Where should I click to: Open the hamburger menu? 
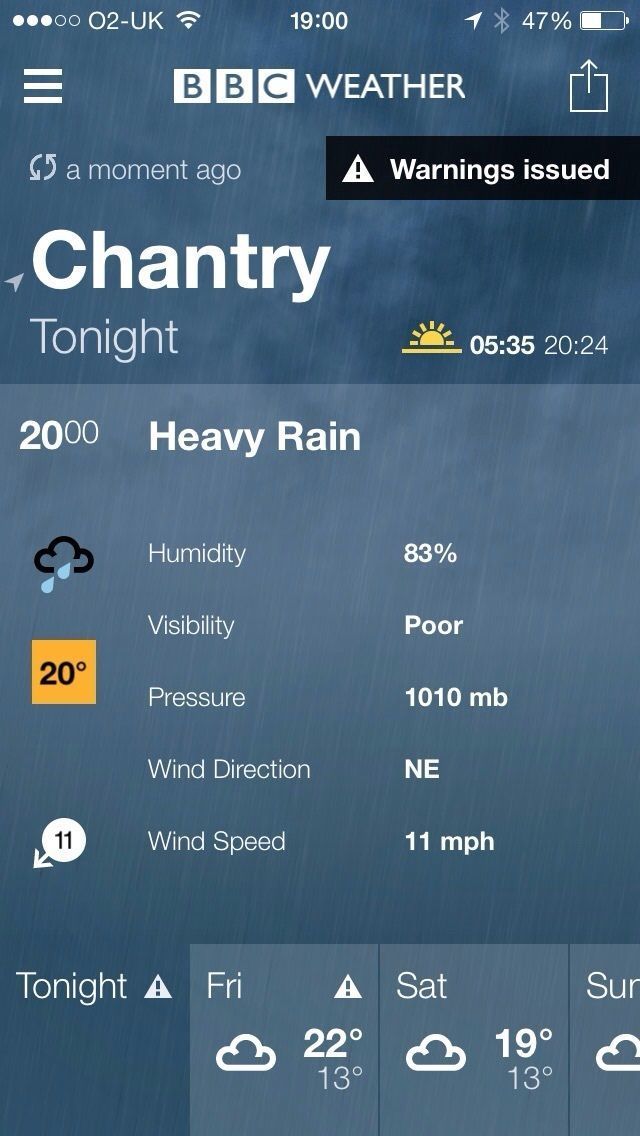[x=43, y=86]
